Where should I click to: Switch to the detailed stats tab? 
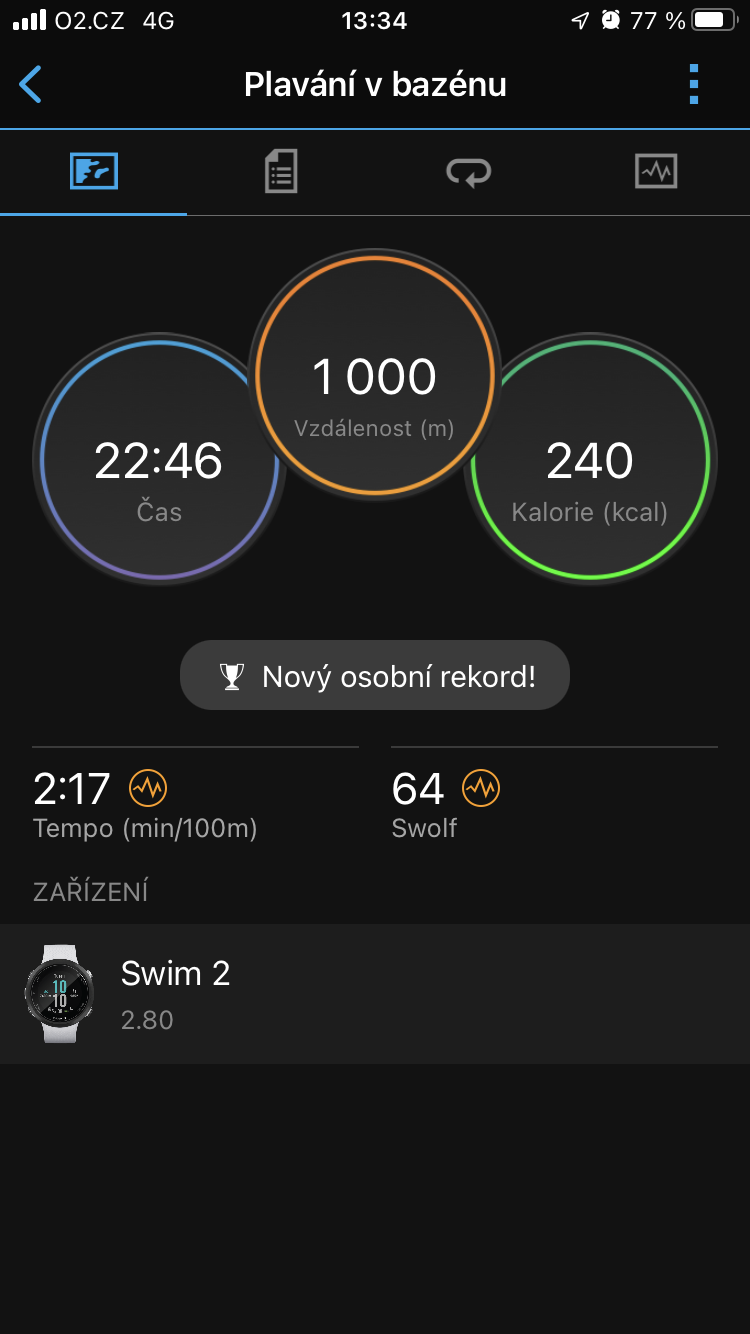click(x=281, y=172)
